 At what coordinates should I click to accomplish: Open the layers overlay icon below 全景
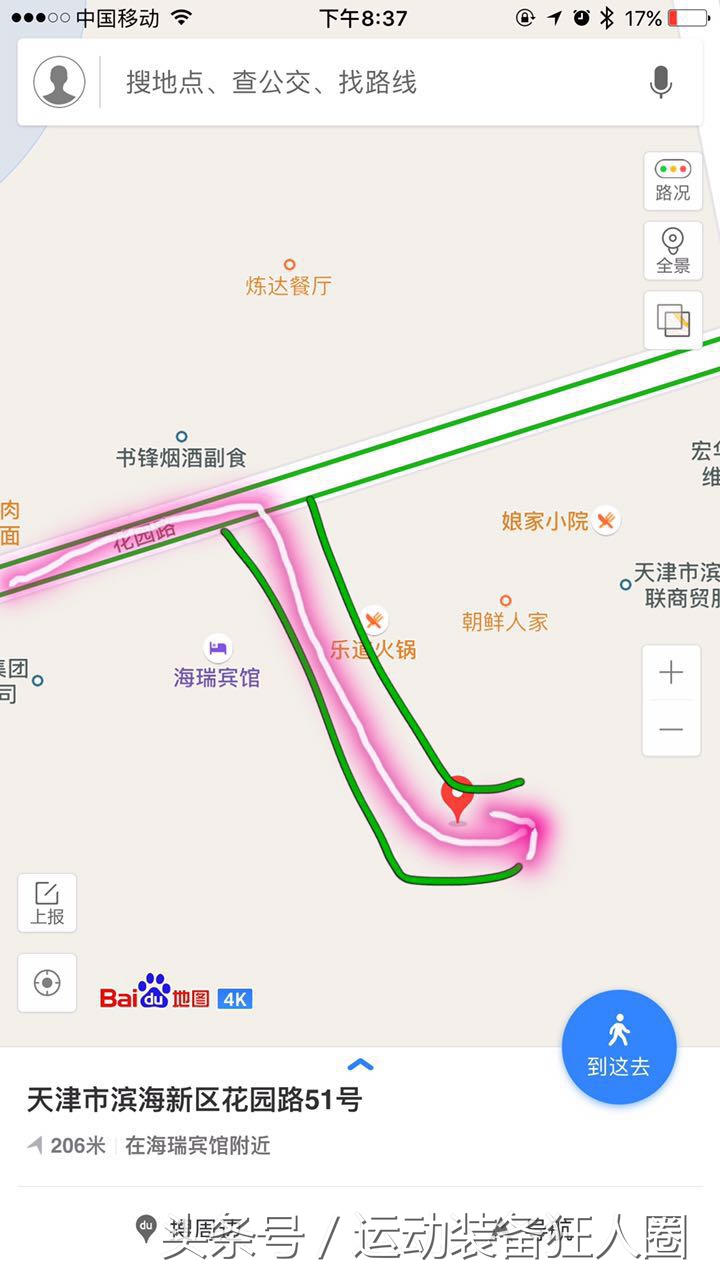[672, 321]
